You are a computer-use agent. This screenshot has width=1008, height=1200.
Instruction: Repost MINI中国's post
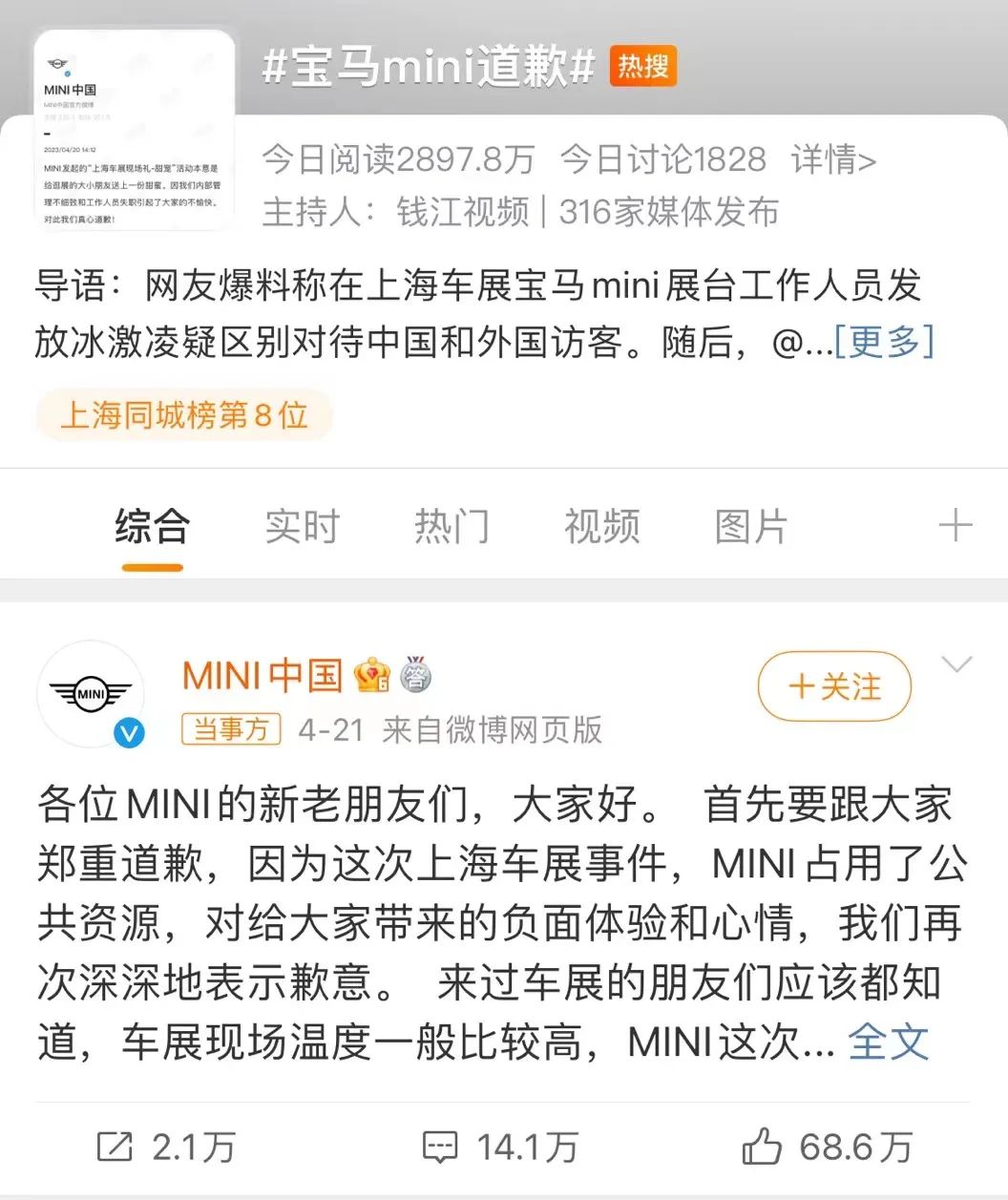[x=166, y=1147]
